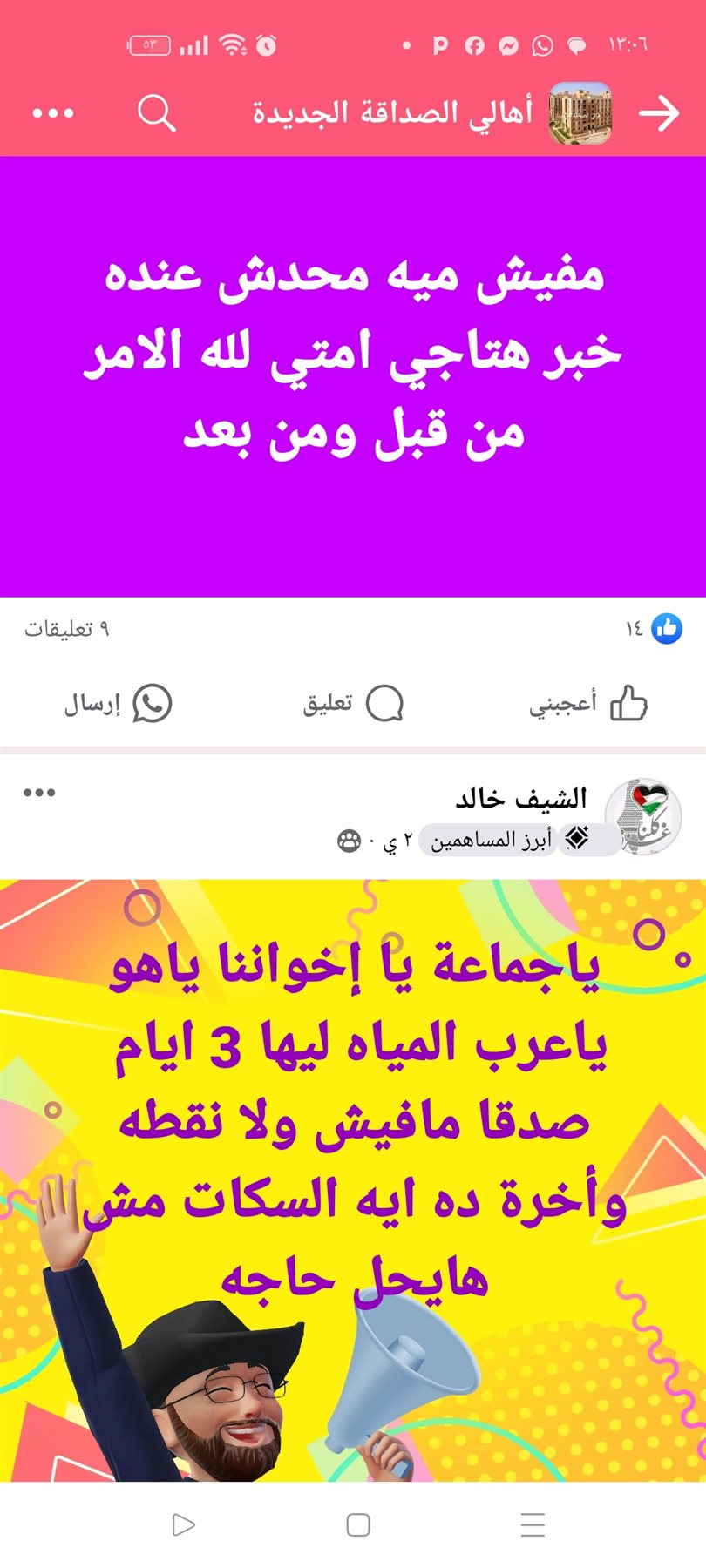
Task: Open the system recent apps menu
Action: click(x=532, y=1524)
